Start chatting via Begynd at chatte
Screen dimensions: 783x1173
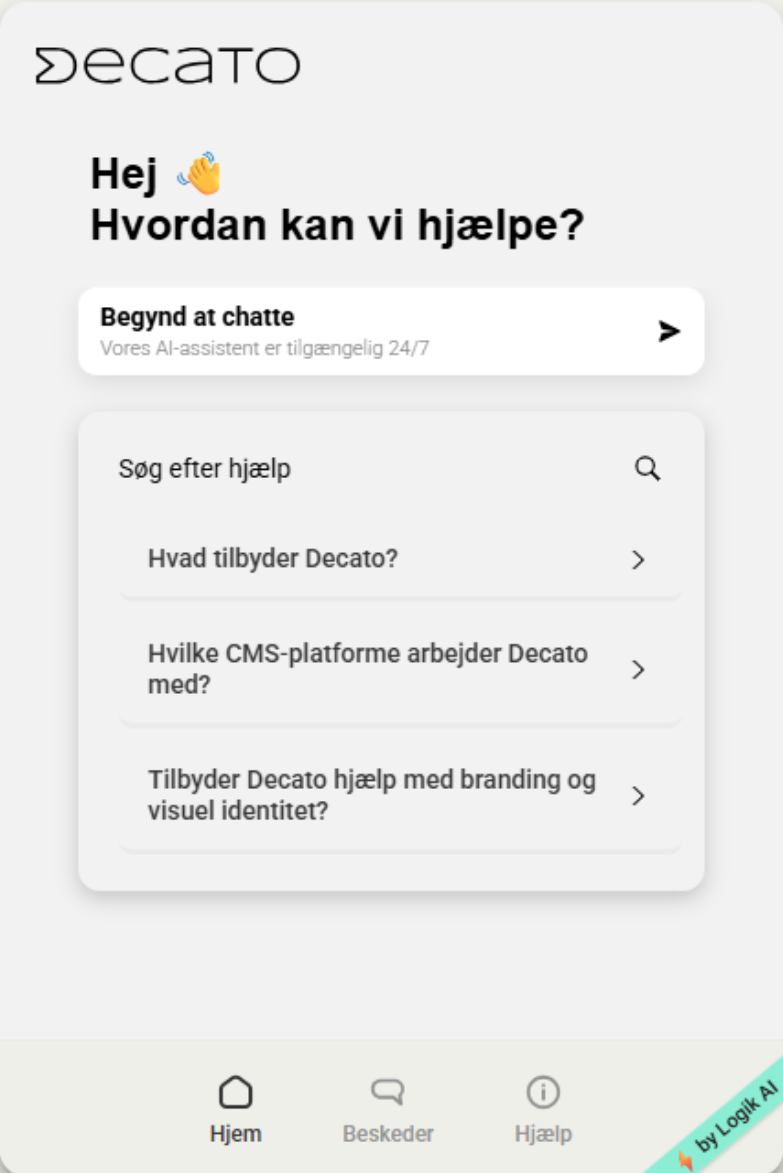click(x=390, y=331)
